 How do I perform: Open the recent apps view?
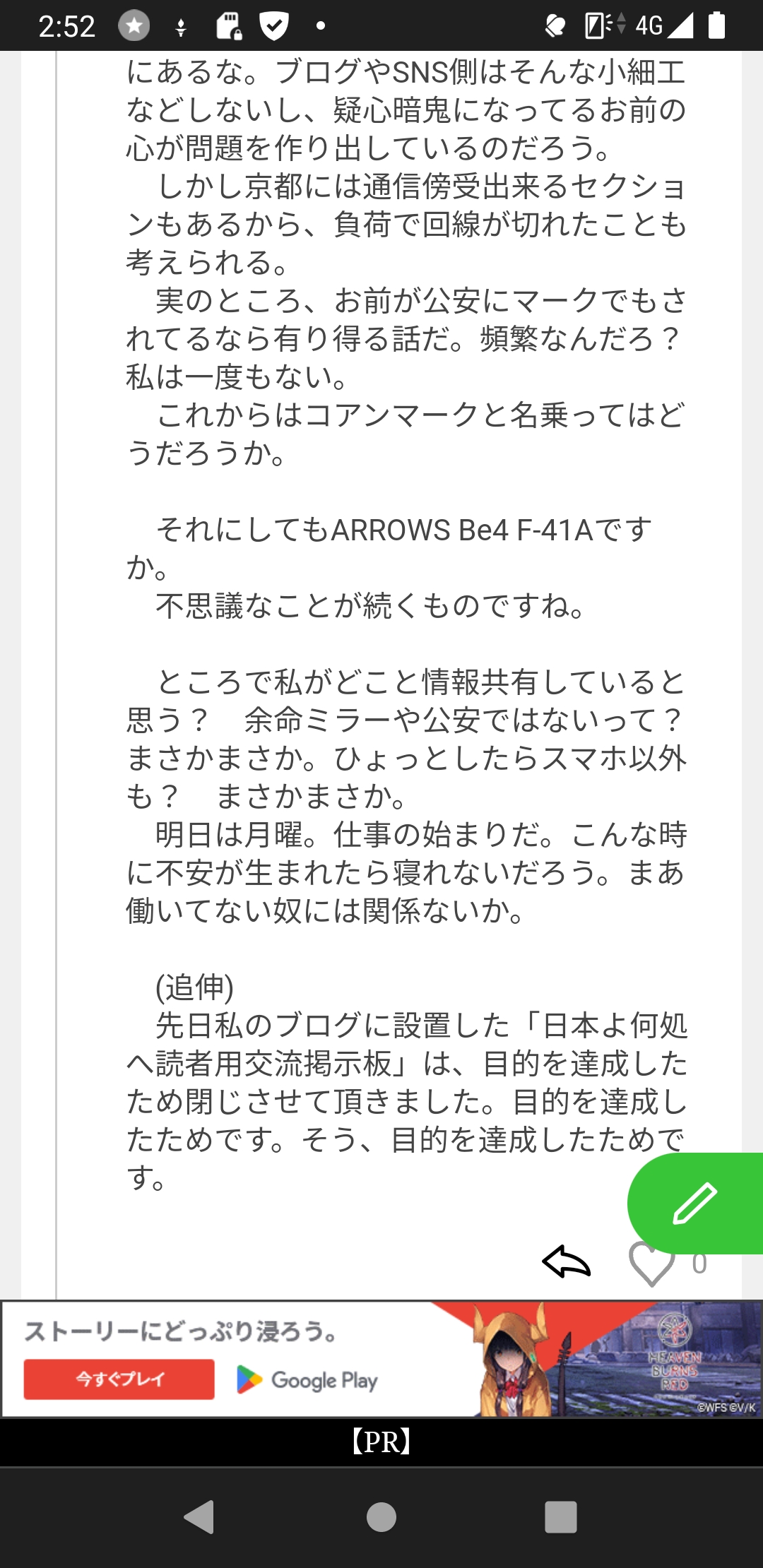tap(561, 1517)
